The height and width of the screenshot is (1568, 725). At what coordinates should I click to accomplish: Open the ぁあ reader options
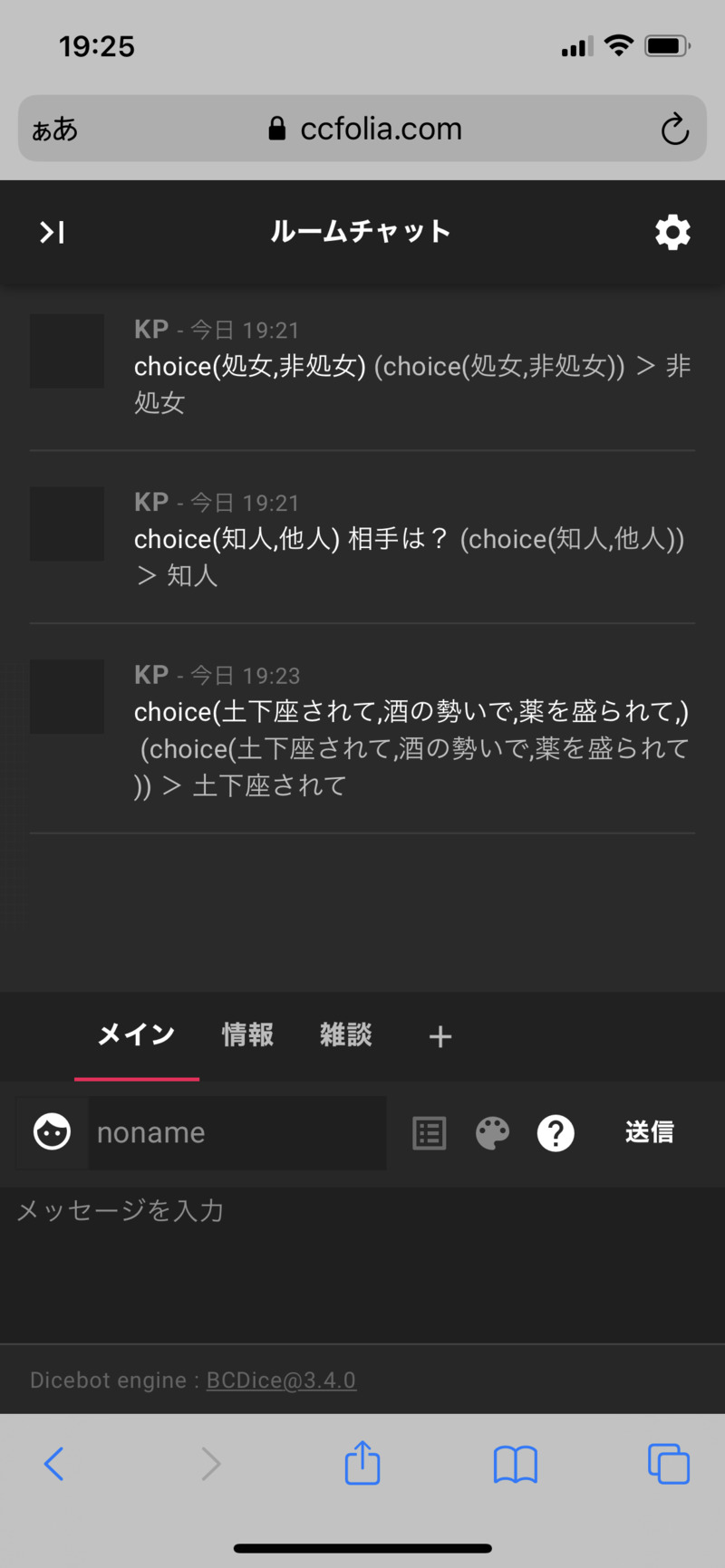tap(55, 130)
